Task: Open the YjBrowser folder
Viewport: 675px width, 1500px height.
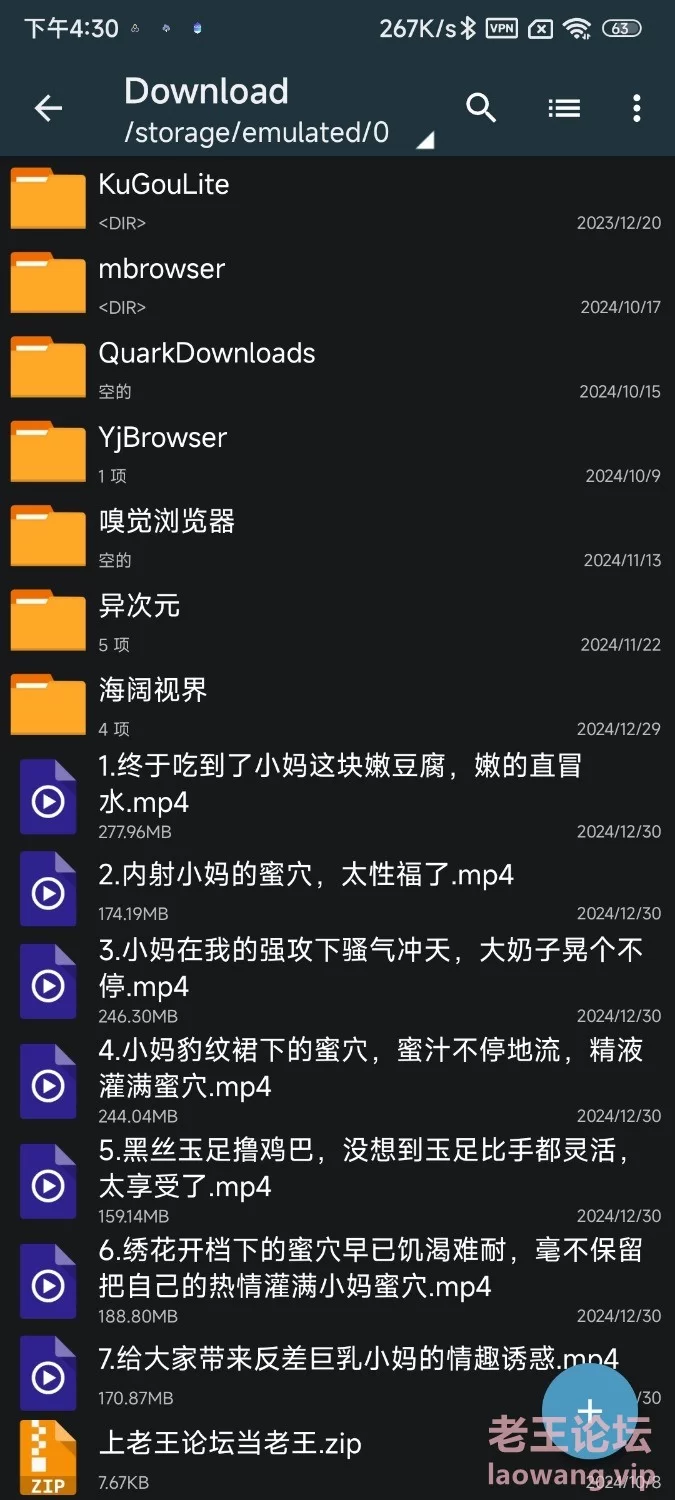Action: click(337, 452)
